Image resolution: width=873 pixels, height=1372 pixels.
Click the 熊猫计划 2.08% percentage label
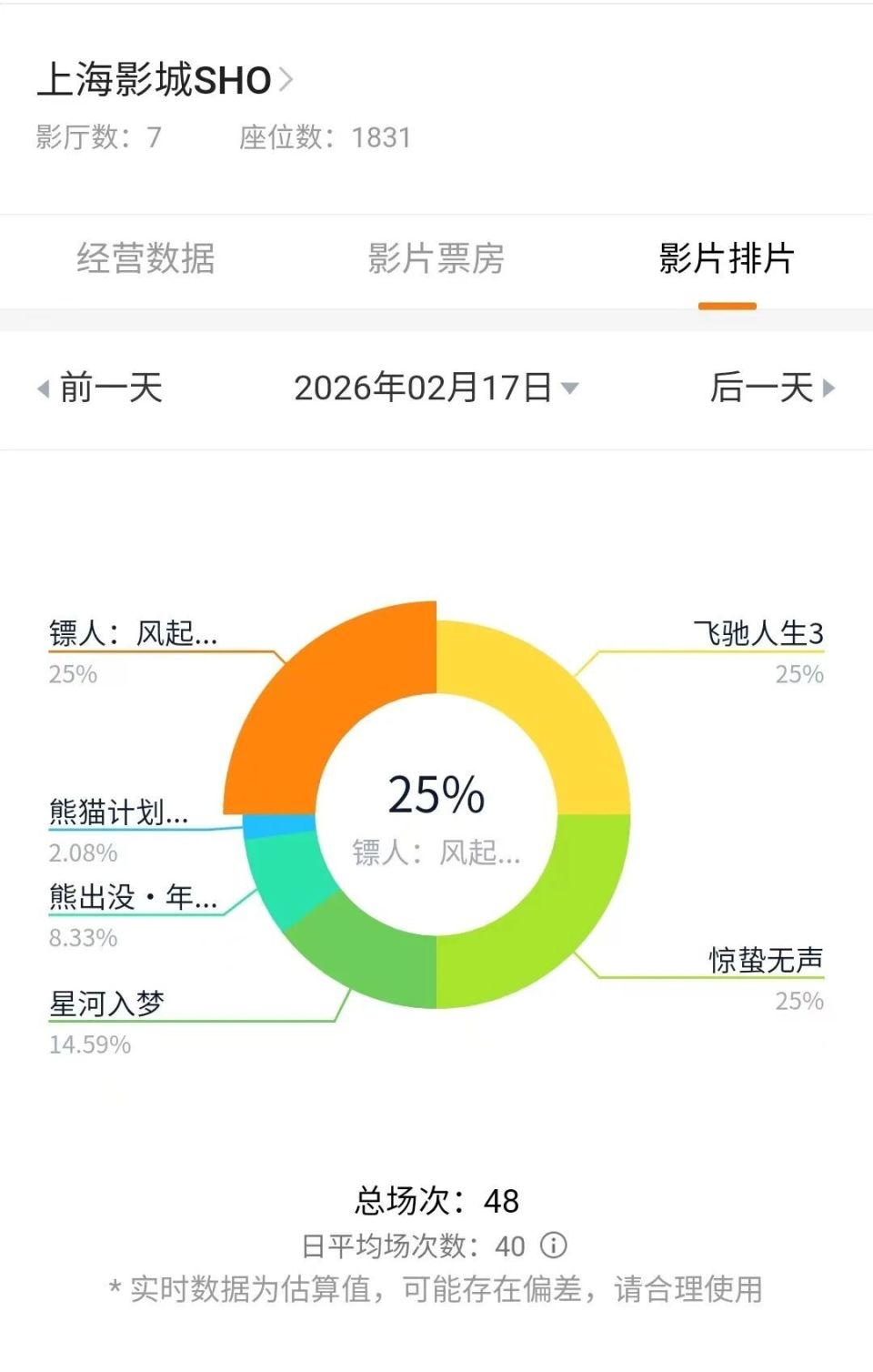click(82, 852)
